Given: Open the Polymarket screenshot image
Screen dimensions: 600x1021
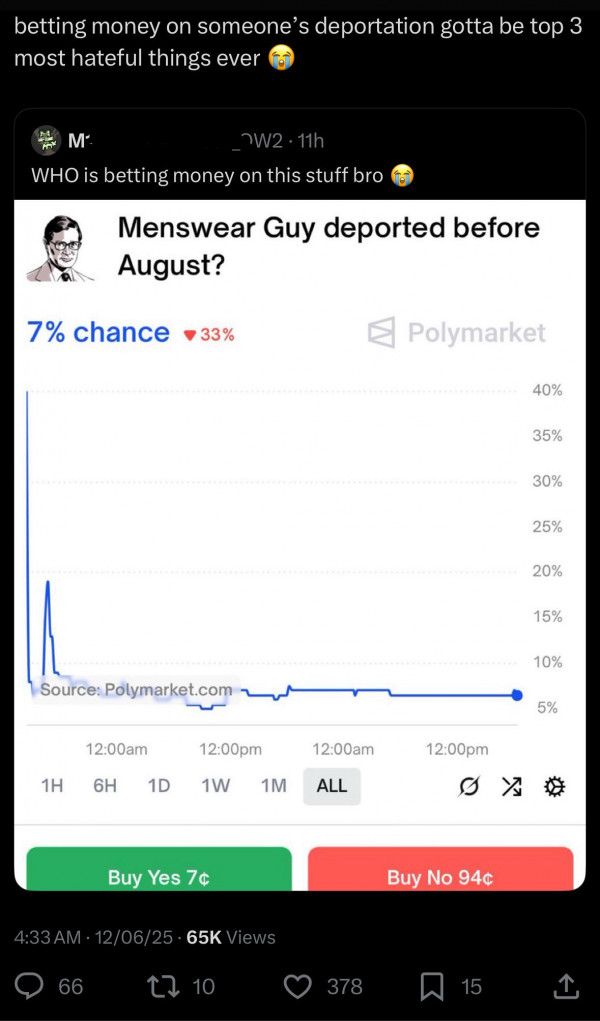Looking at the screenshot, I should pos(299,540).
